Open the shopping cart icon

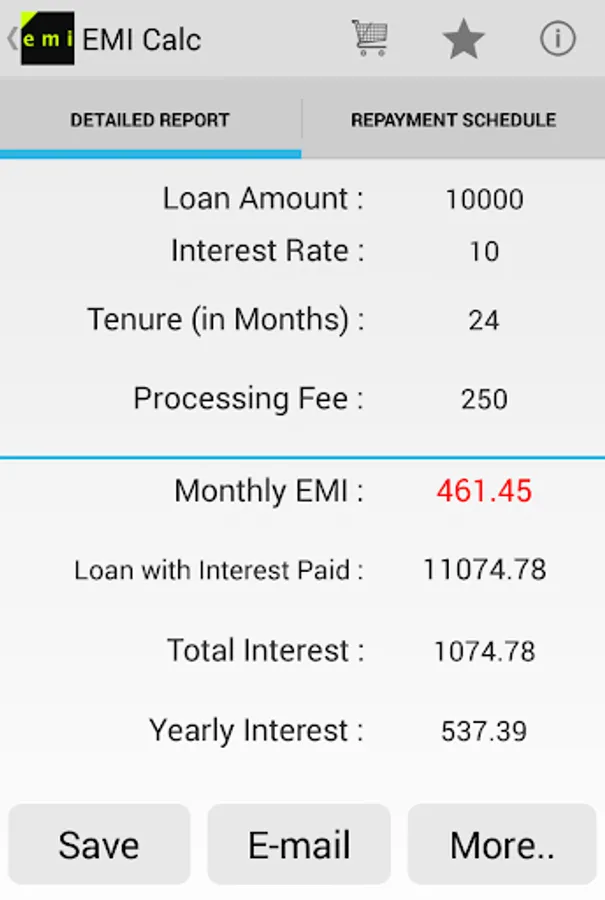pos(370,39)
